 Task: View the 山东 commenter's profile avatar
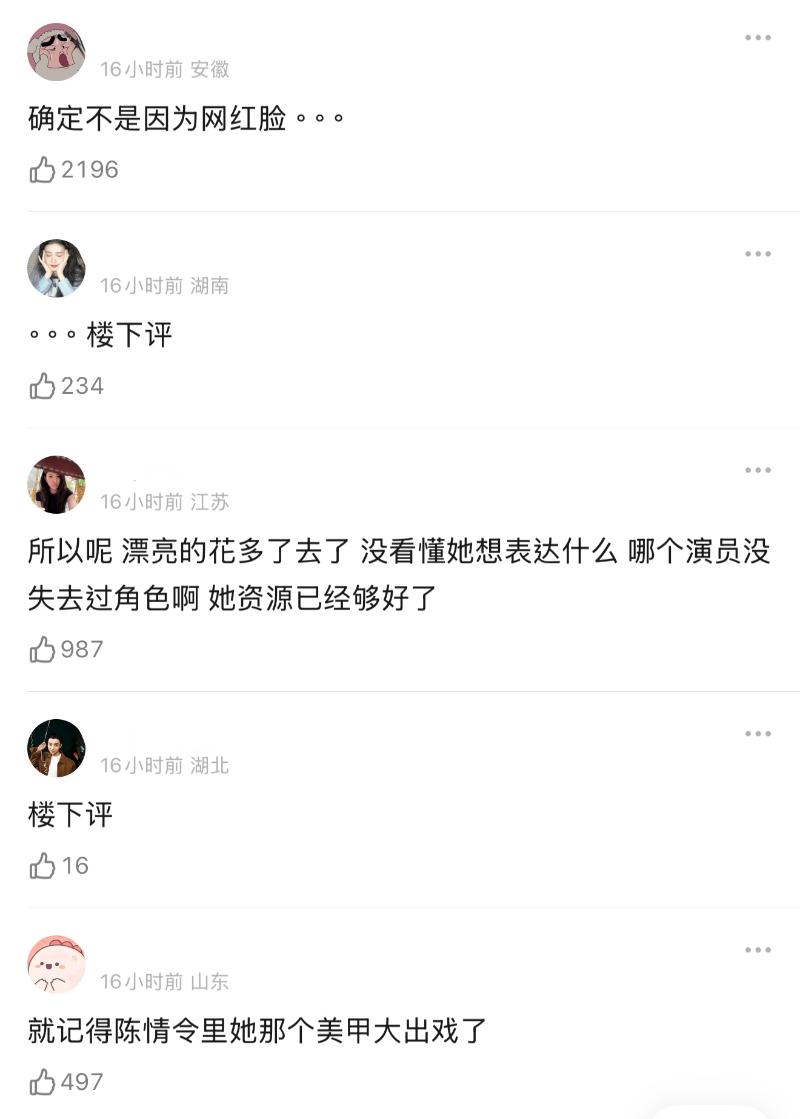pos(56,964)
